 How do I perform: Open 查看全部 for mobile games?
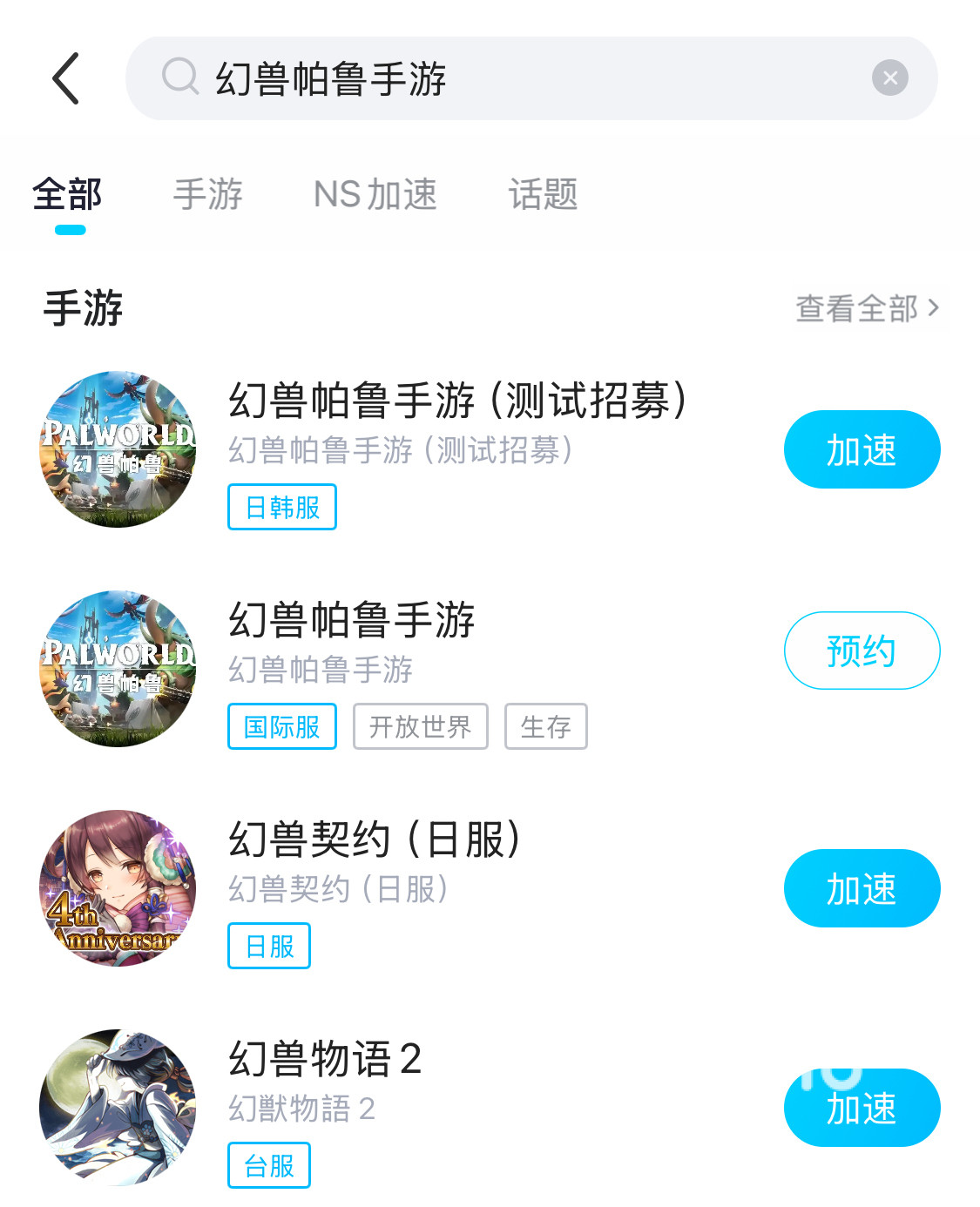pyautogui.click(x=867, y=308)
